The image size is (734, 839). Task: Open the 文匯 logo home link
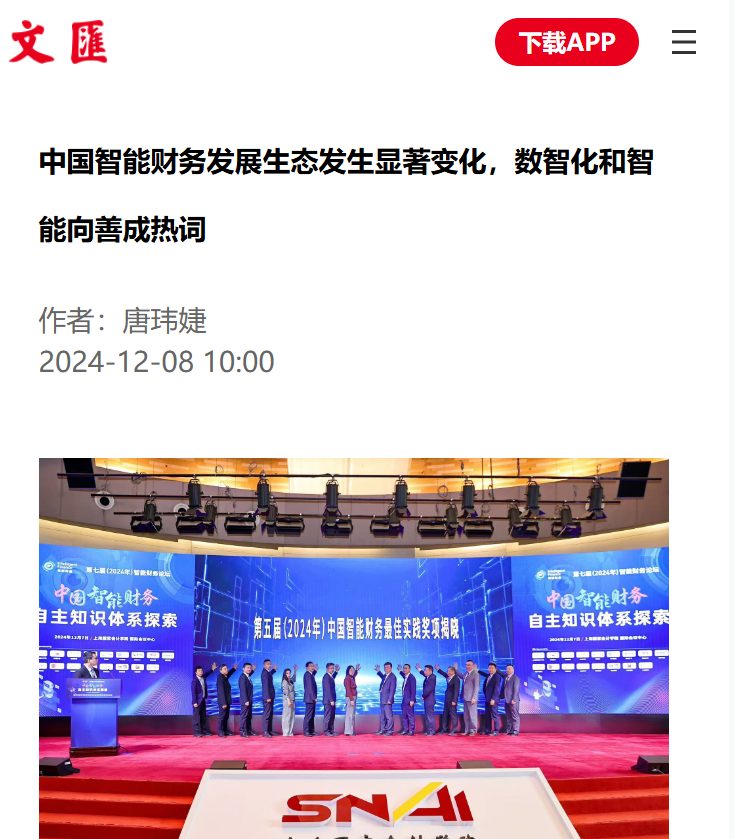point(59,43)
